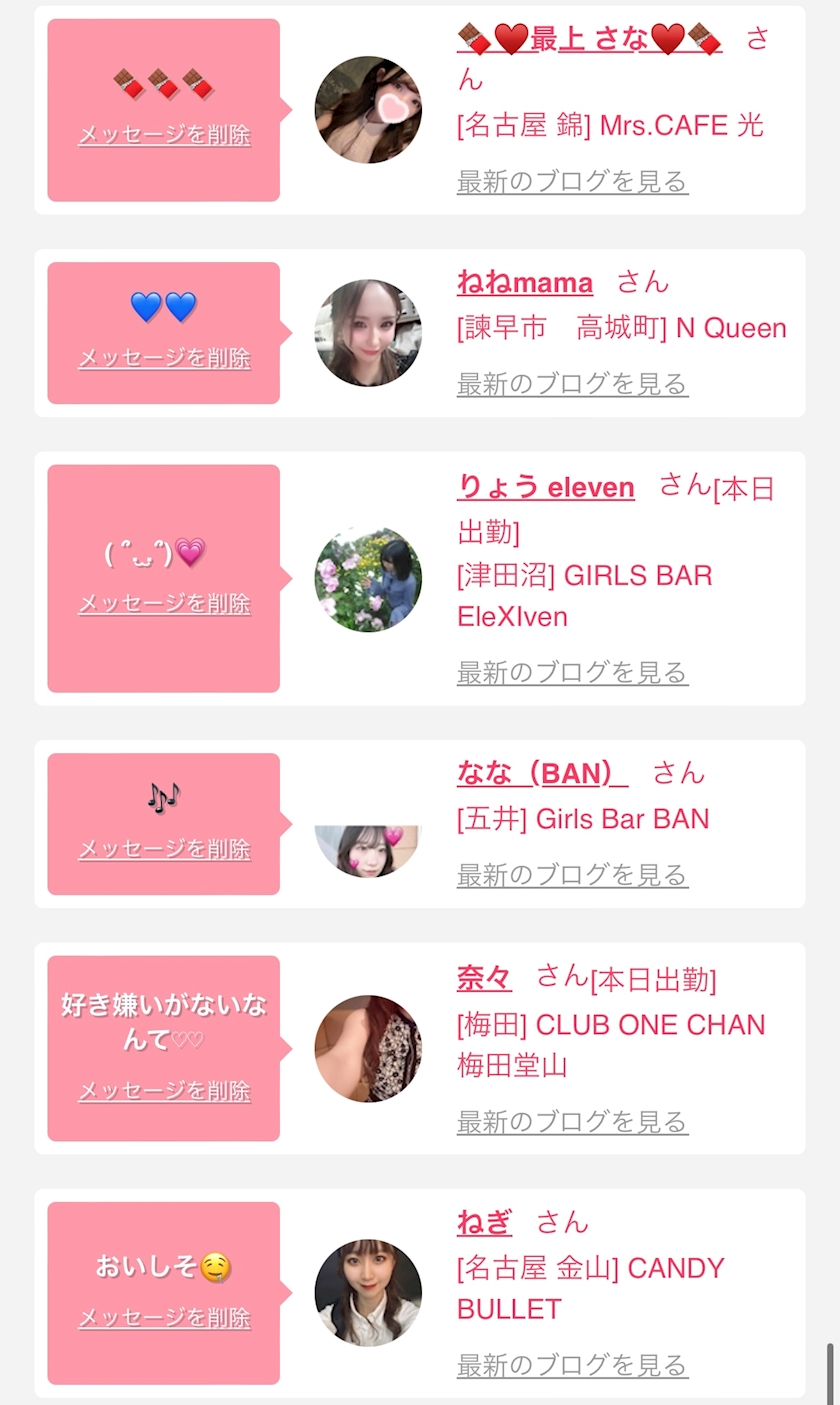The height and width of the screenshot is (1405, 840).
Task: Open 最上 さな's profile name link
Action: (589, 39)
